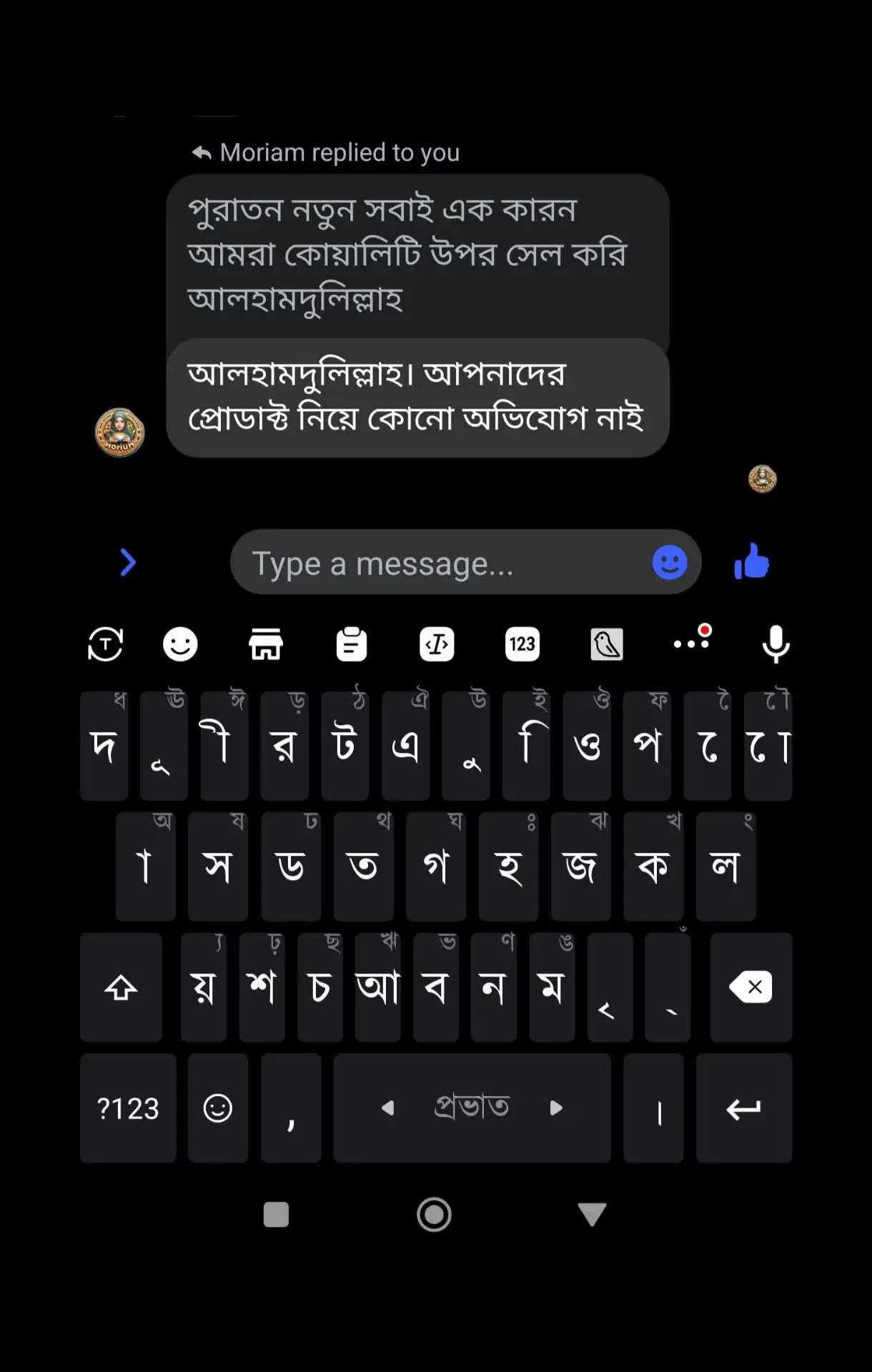Viewport: 872px width, 1372px height.
Task: Tap the return key on keyboard
Action: (x=743, y=1108)
